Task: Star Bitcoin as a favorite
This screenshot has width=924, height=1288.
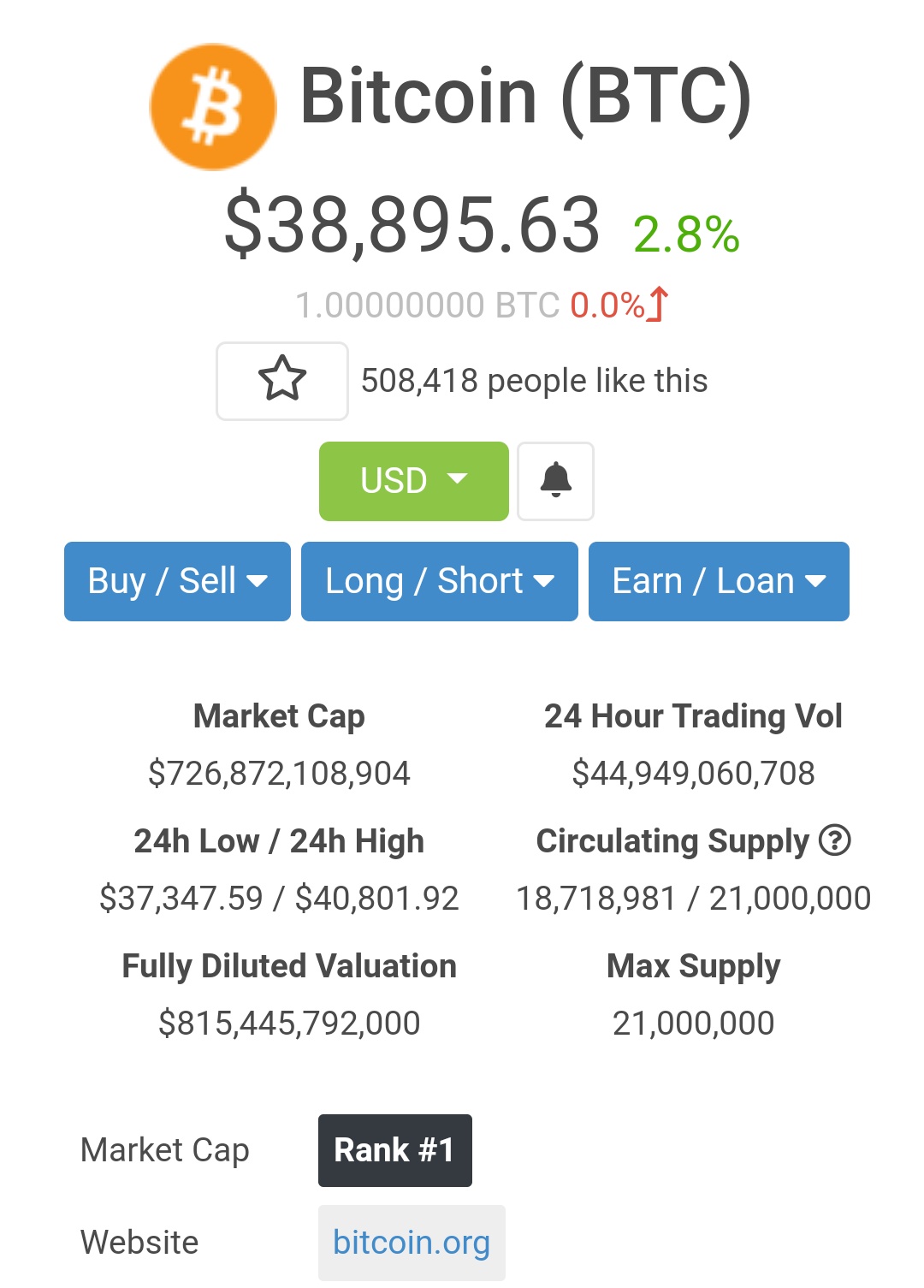Action: click(282, 381)
